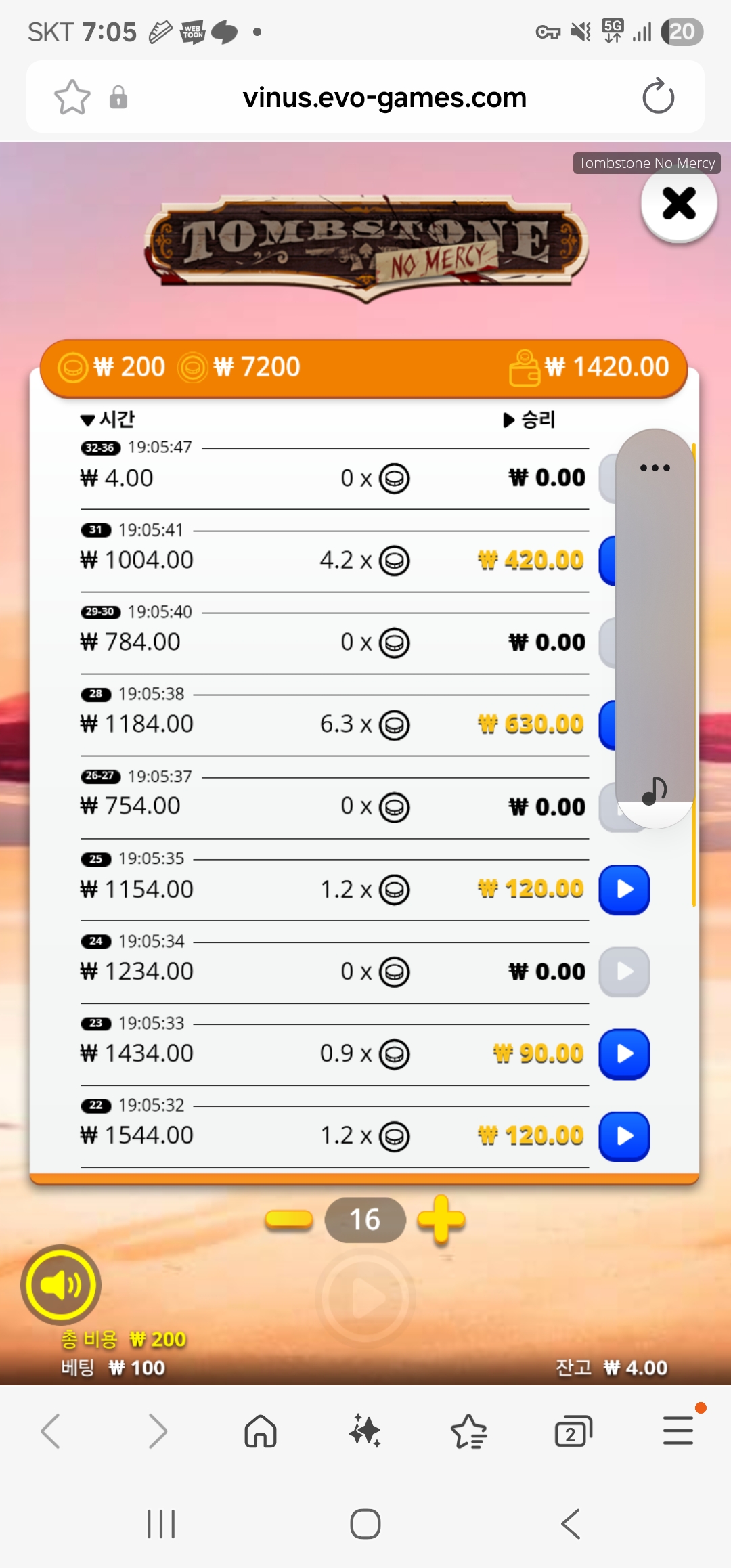Image resolution: width=731 pixels, height=1568 pixels.
Task: Decrease the value of 16 with minus
Action: pos(289,1219)
